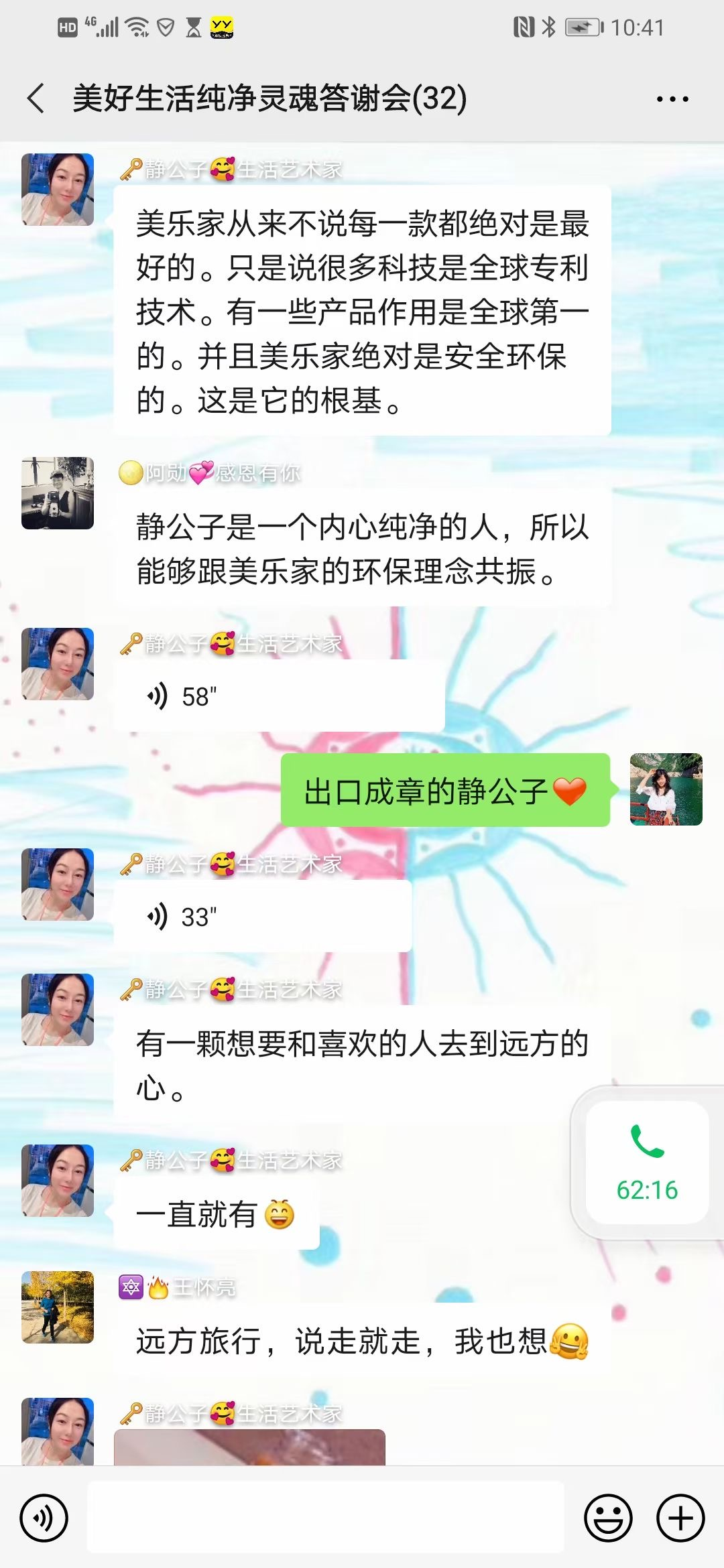Open the plus attachment menu
Image resolution: width=724 pixels, height=1568 pixels.
[x=680, y=1518]
